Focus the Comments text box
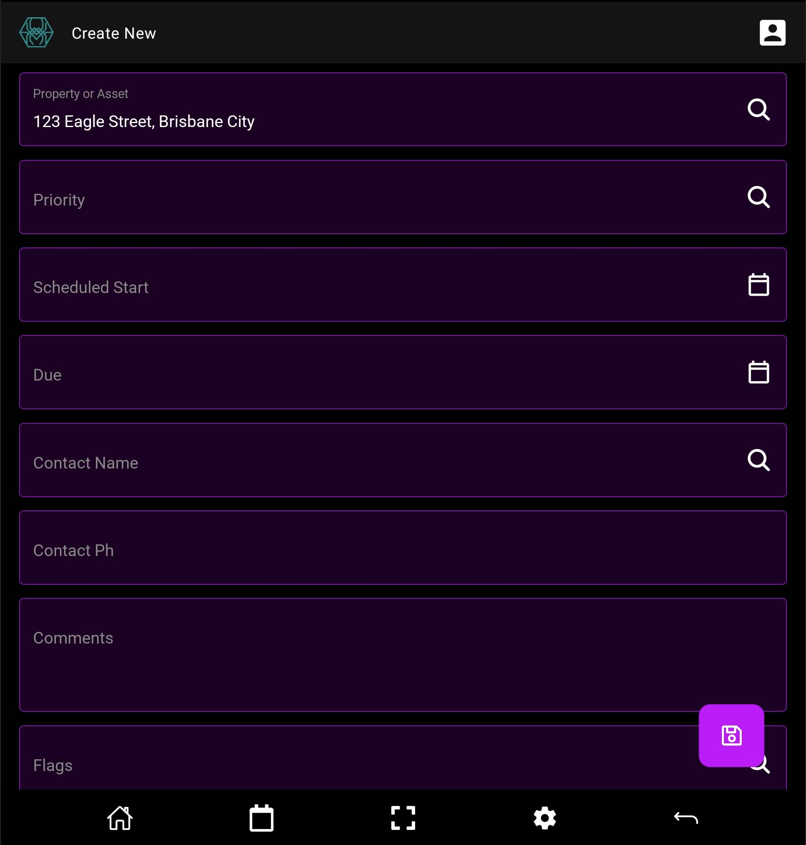The height and width of the screenshot is (845, 806). pos(360,655)
